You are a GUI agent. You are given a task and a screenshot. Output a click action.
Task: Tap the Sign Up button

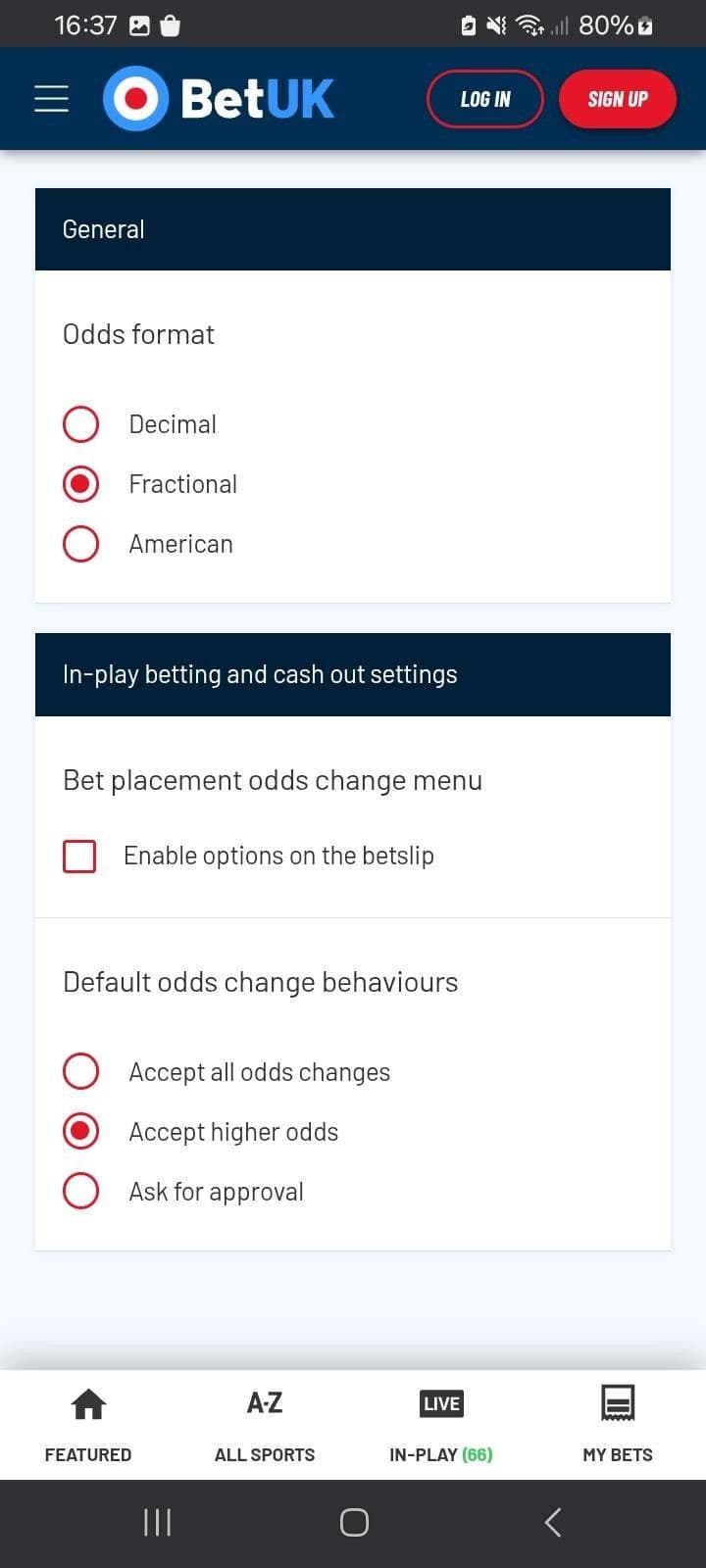coord(618,98)
